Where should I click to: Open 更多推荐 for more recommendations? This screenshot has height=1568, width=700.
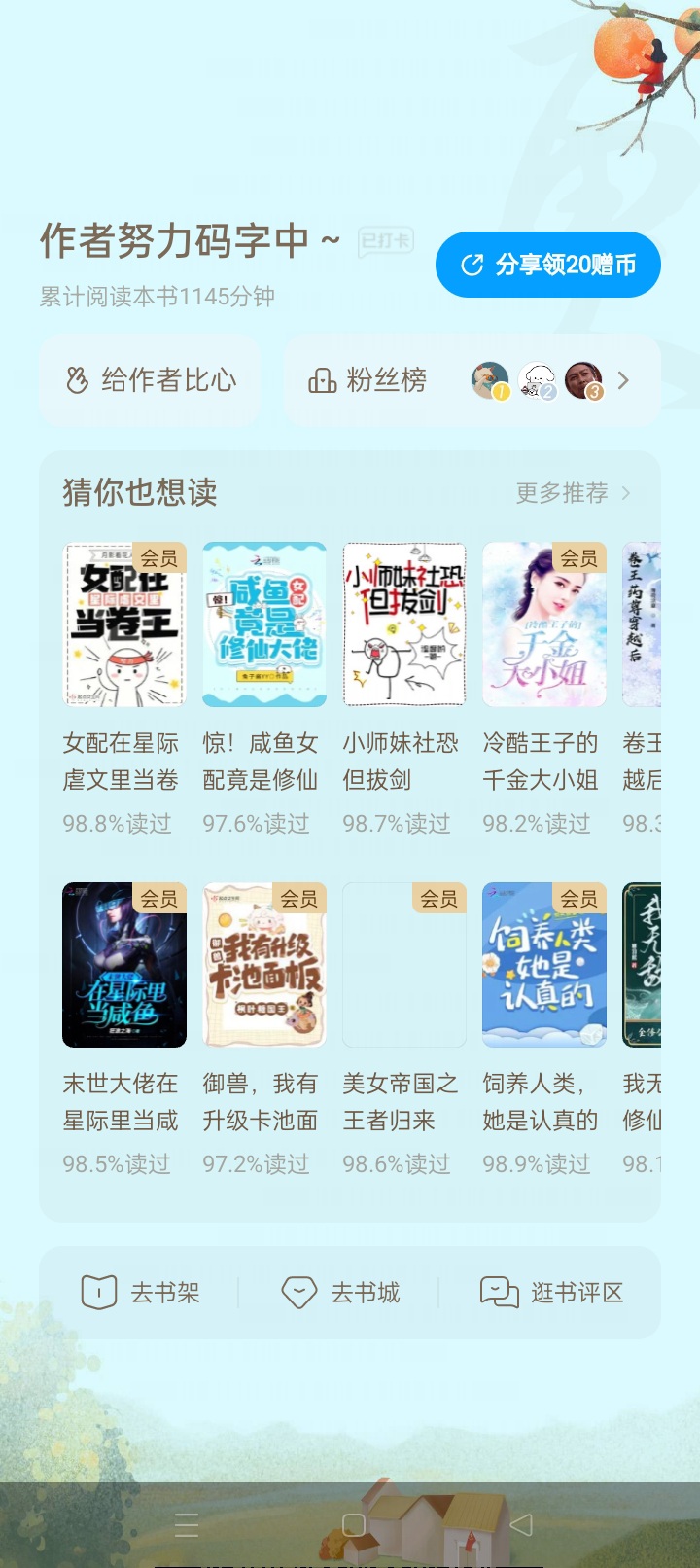(x=574, y=493)
